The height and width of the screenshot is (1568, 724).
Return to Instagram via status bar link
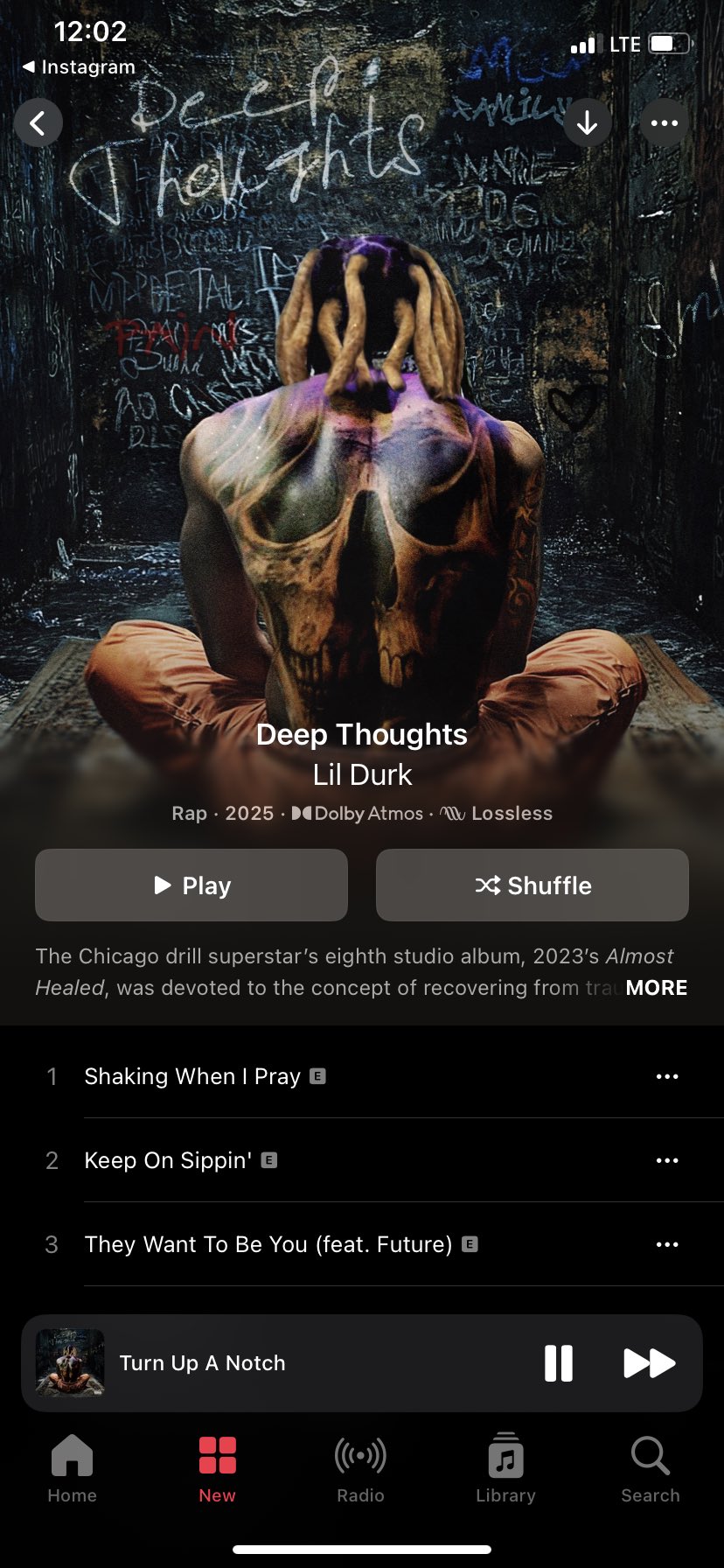pos(80,67)
